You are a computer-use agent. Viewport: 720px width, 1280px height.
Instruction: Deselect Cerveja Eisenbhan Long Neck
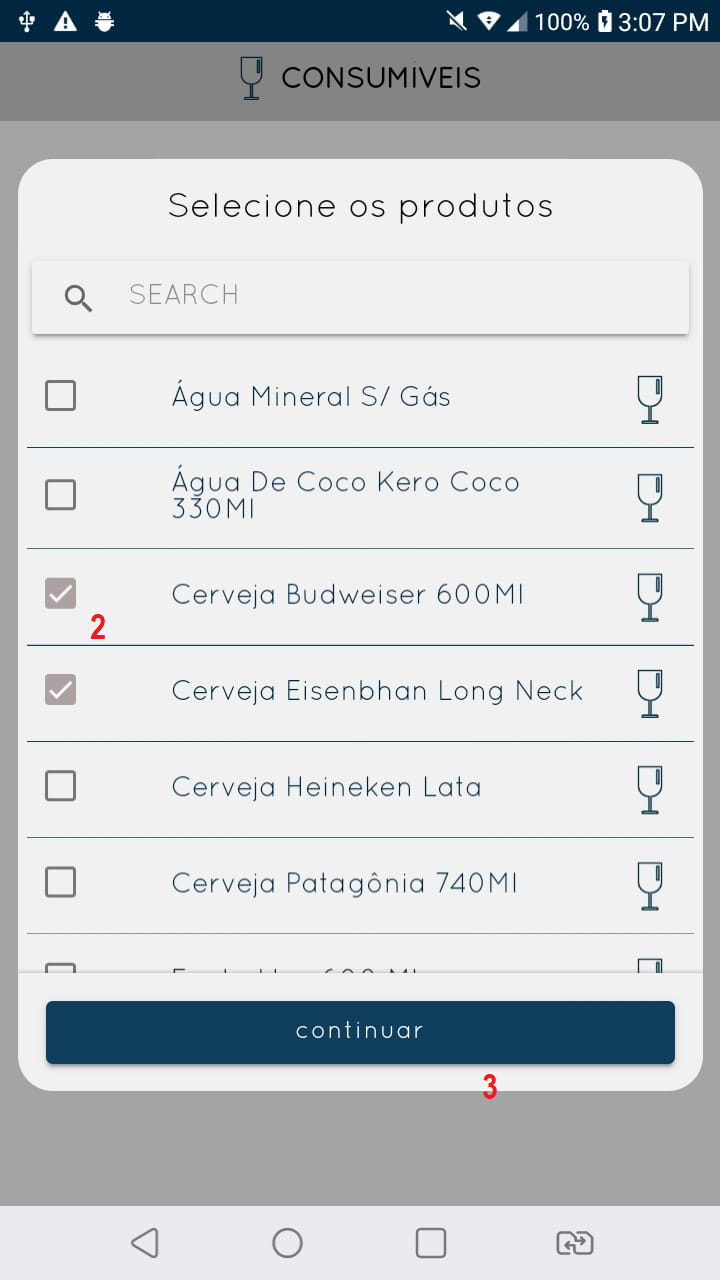click(x=60, y=690)
